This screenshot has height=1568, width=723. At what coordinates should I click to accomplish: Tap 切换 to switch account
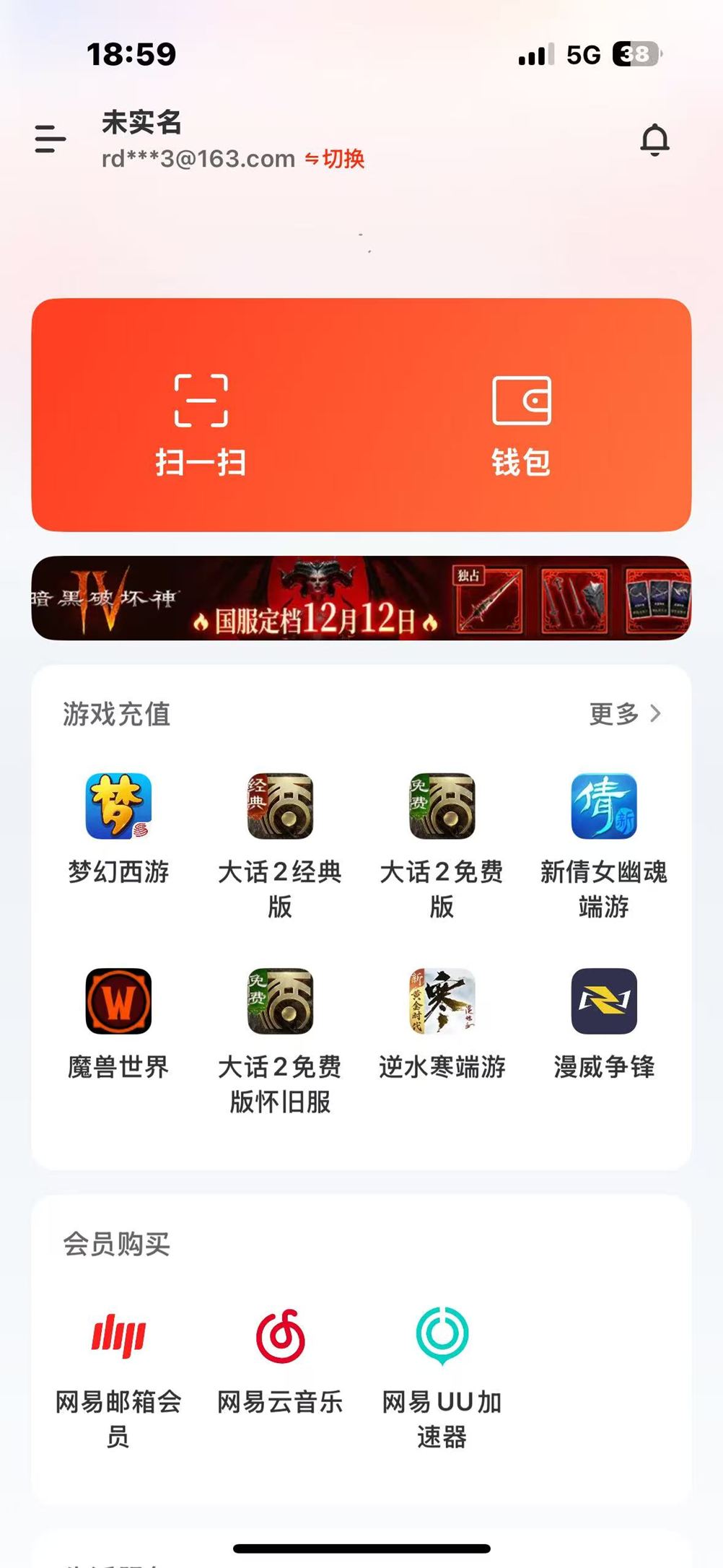tap(335, 159)
